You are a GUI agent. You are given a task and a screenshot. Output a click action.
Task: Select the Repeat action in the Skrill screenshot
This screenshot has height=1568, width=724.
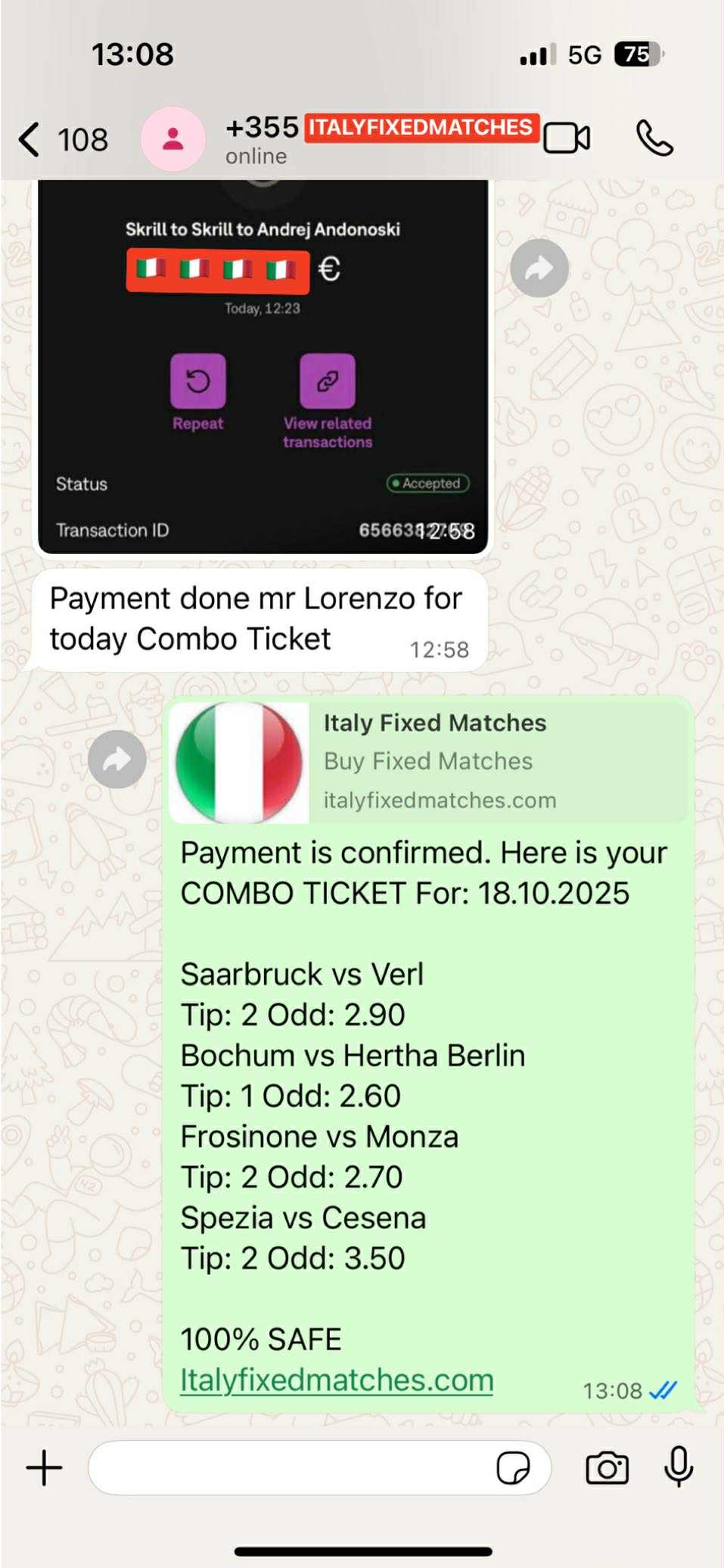197,382
